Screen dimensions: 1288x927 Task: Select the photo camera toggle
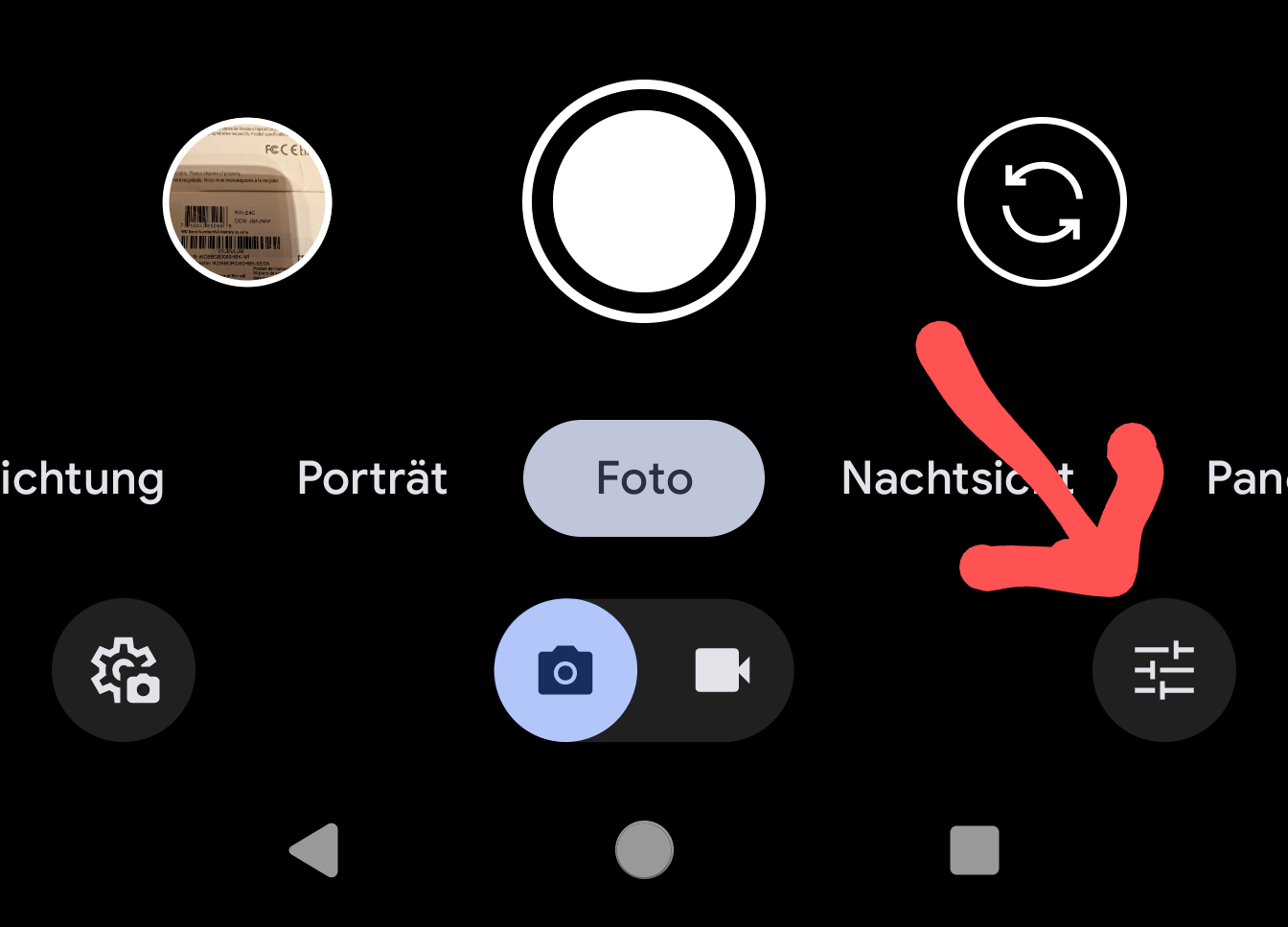click(x=565, y=670)
